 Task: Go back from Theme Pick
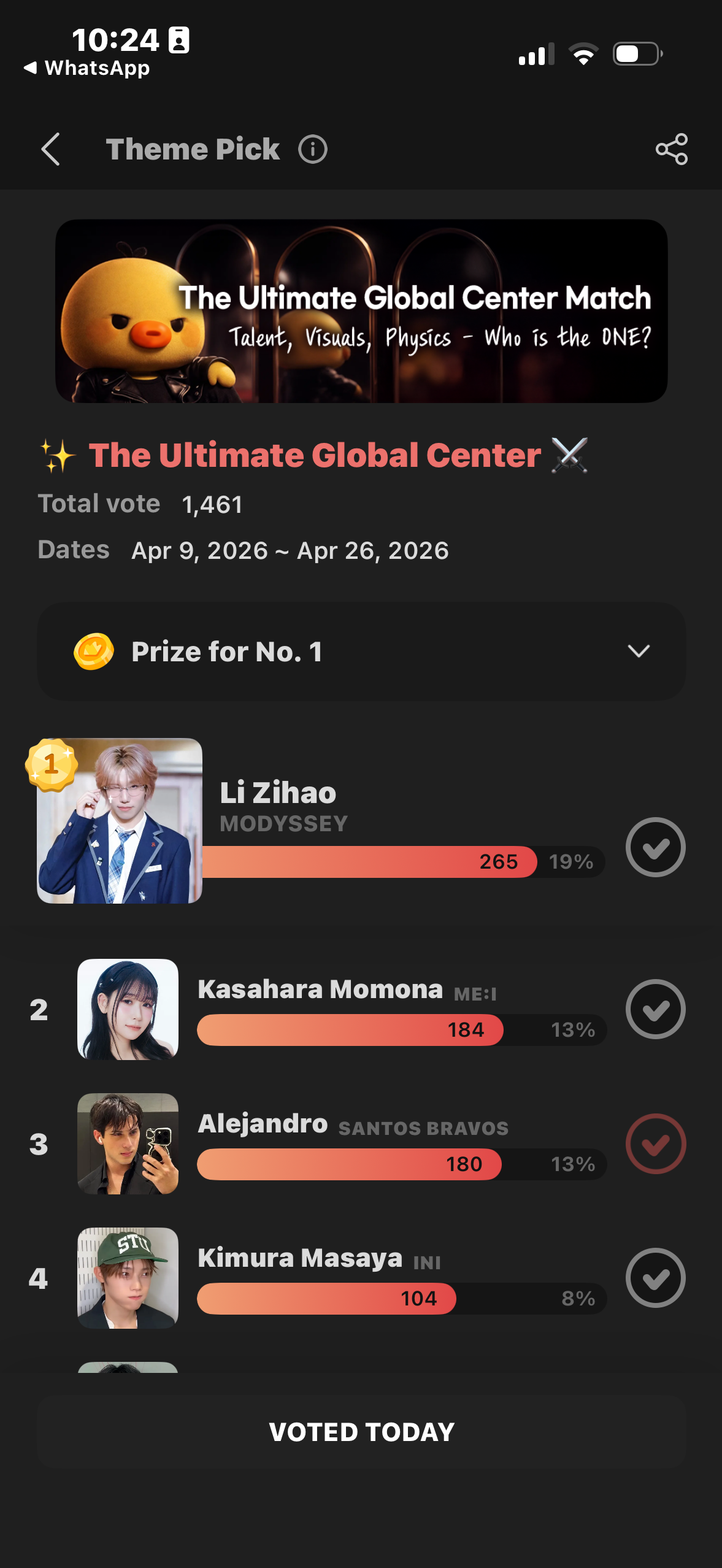coord(50,149)
